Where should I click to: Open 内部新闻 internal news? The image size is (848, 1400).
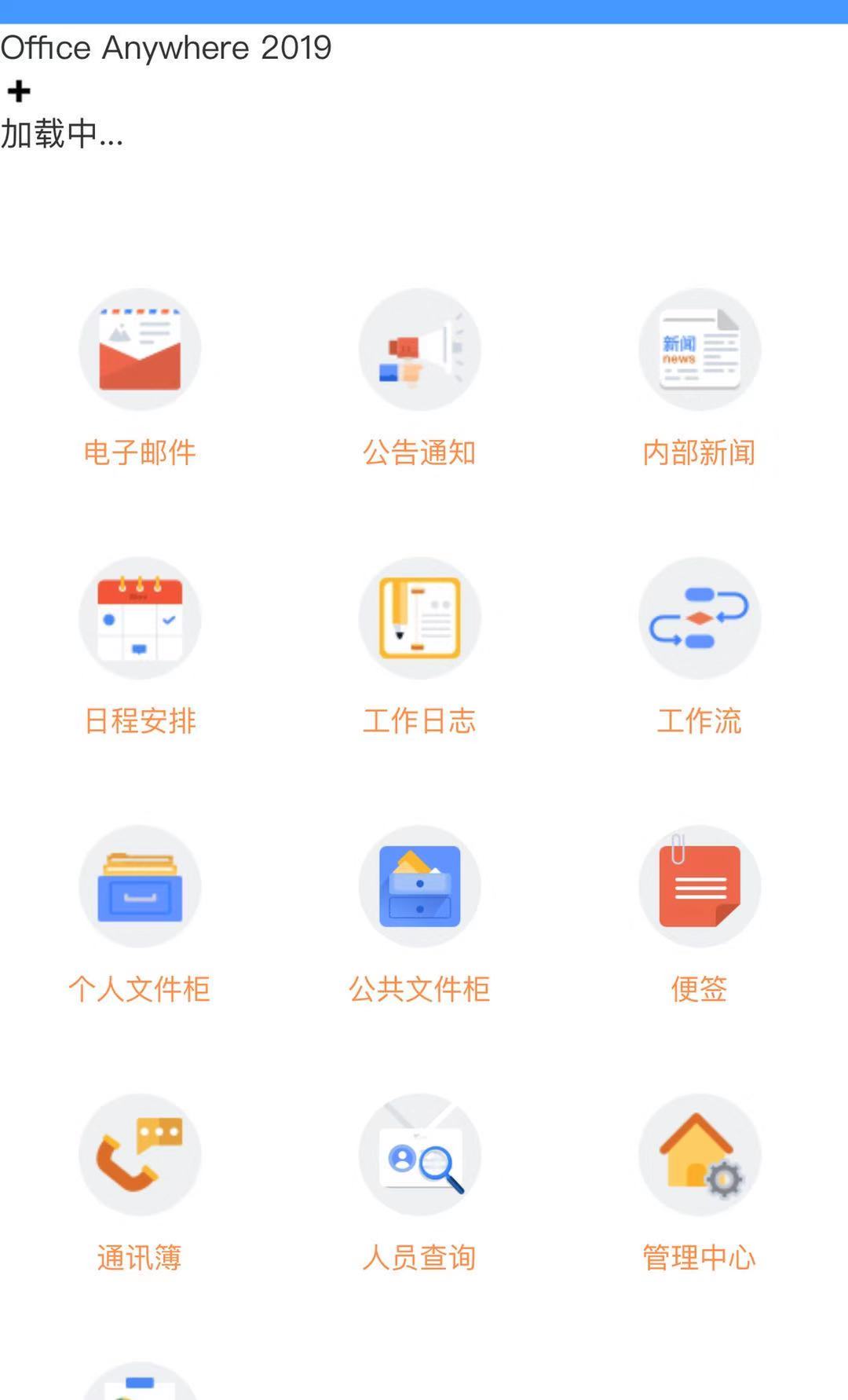point(699,350)
